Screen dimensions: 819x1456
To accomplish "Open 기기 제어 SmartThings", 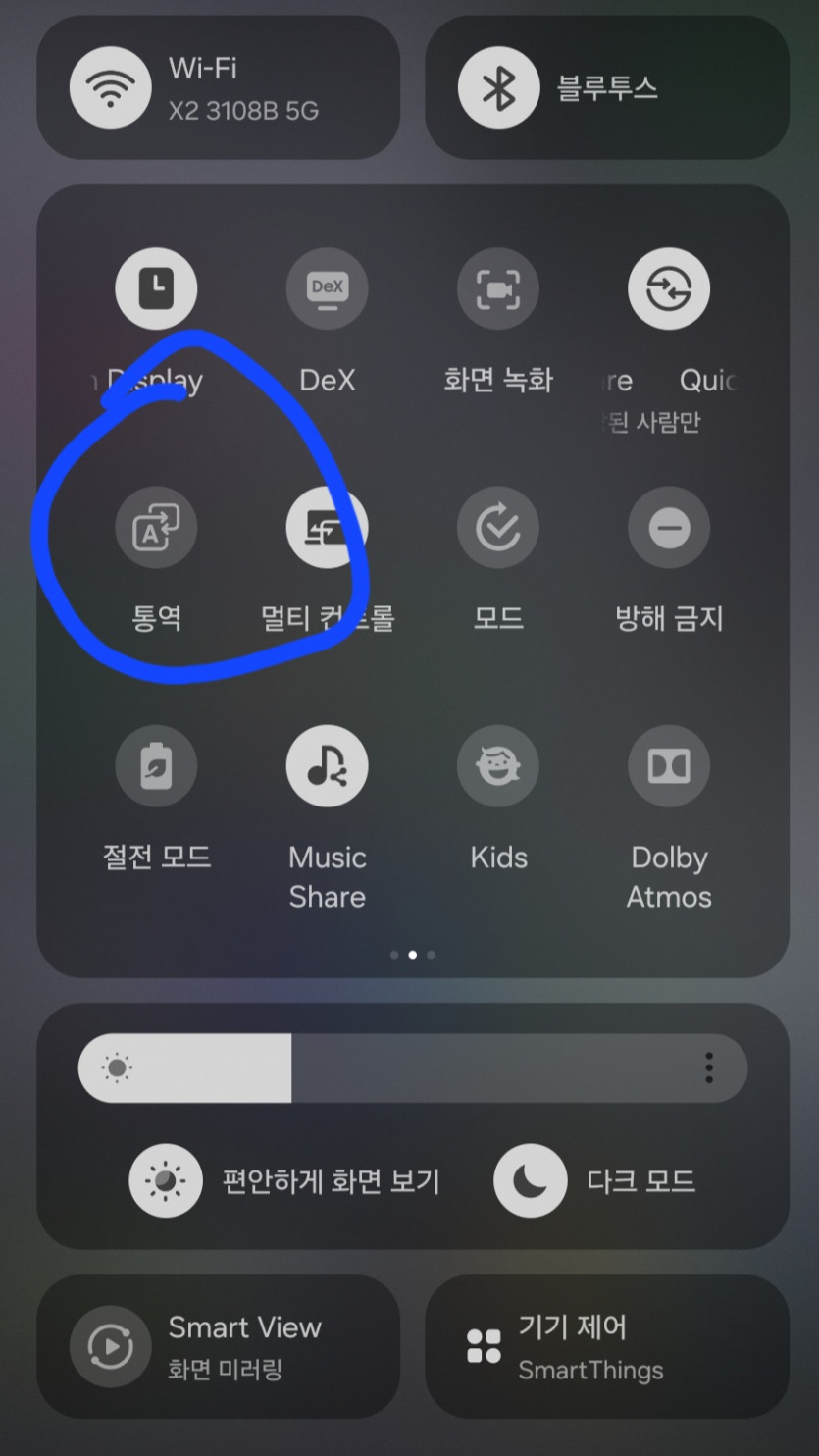I will (606, 1346).
